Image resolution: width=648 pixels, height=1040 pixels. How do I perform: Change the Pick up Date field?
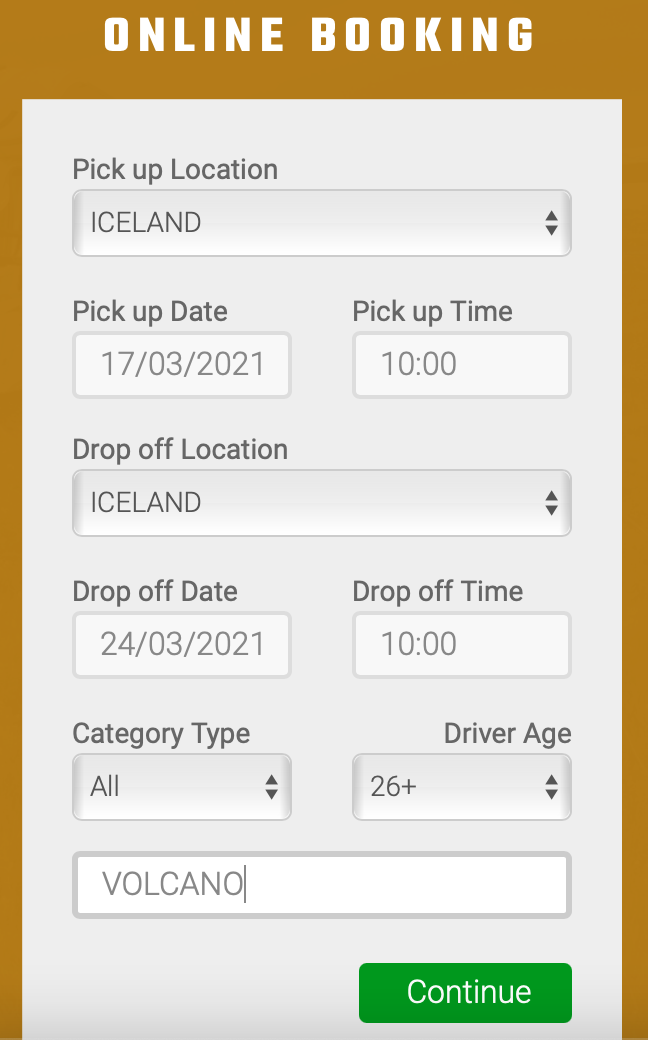[x=182, y=365]
